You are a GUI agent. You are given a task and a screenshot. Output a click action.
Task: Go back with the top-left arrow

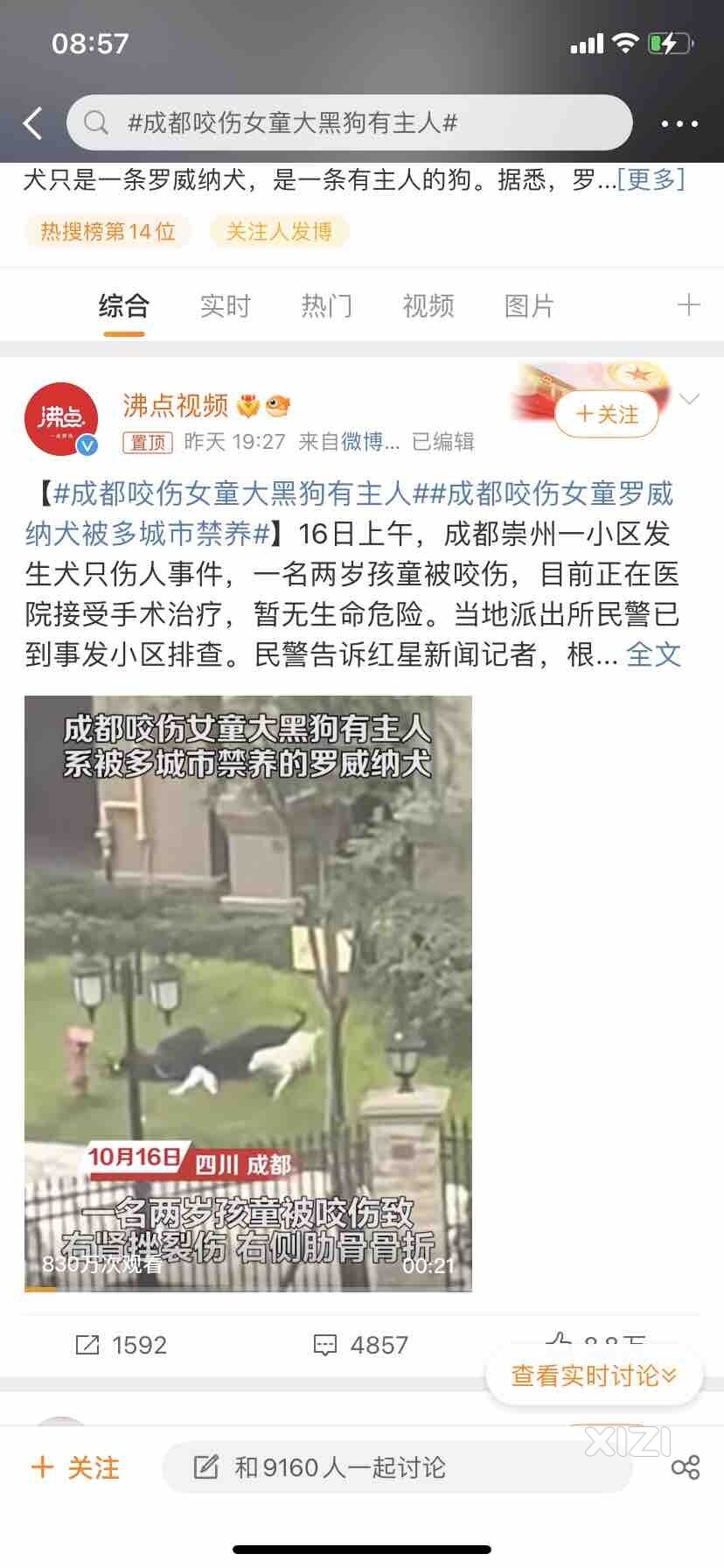pos(33,123)
